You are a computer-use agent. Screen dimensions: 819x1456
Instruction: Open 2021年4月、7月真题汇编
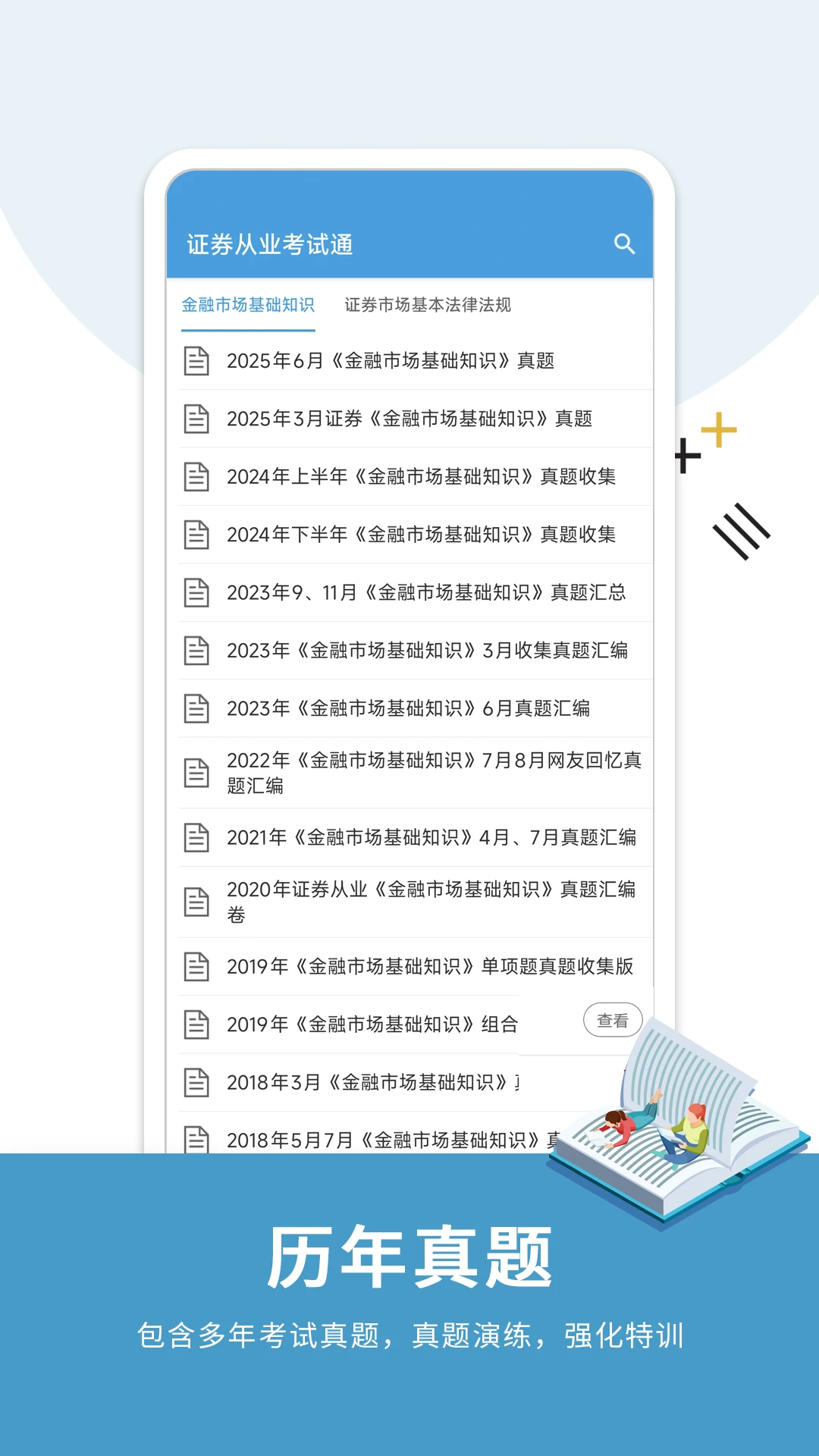433,838
